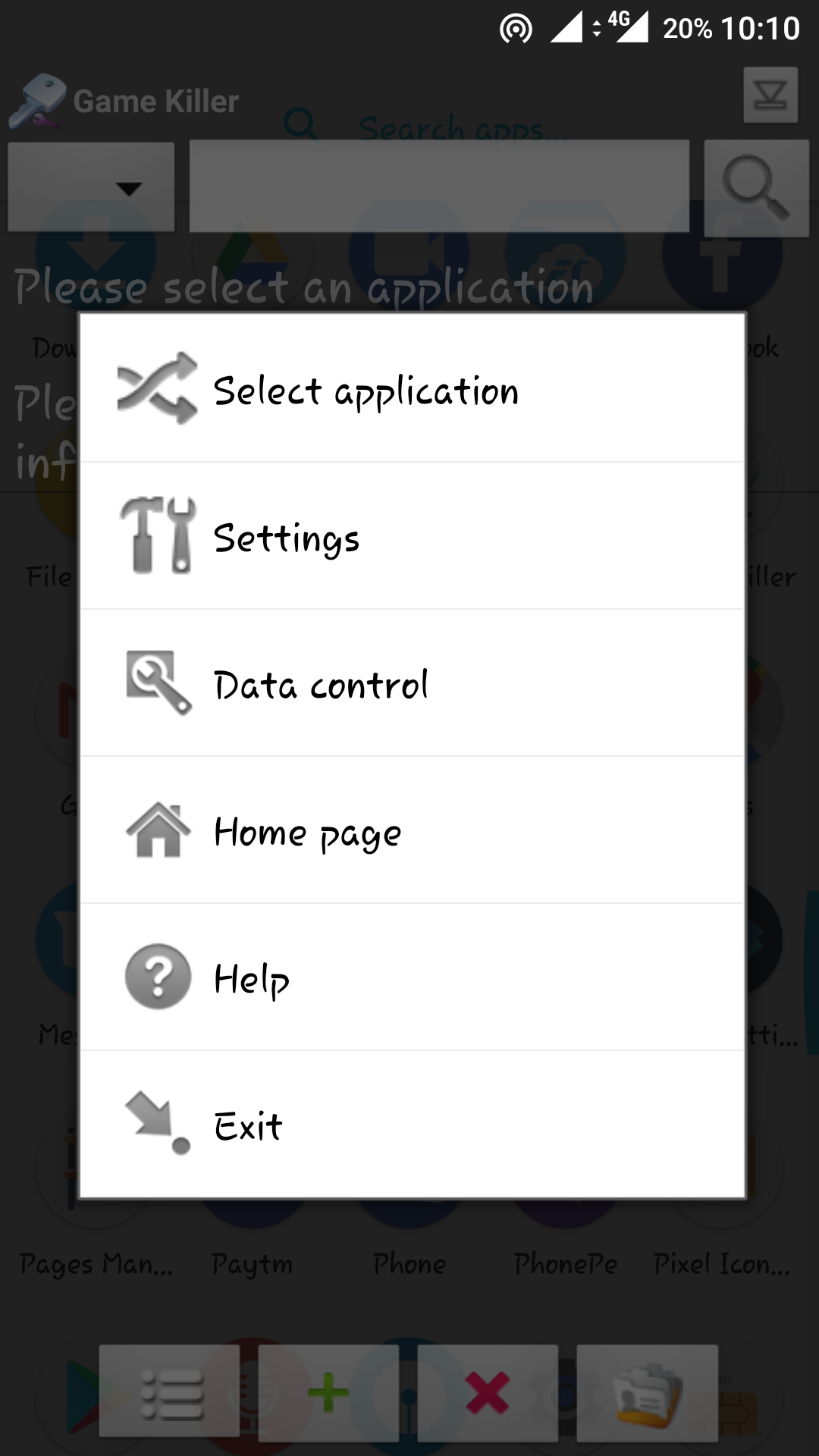The image size is (819, 1456).
Task: Choose Select application from the menu
Action: (412, 389)
